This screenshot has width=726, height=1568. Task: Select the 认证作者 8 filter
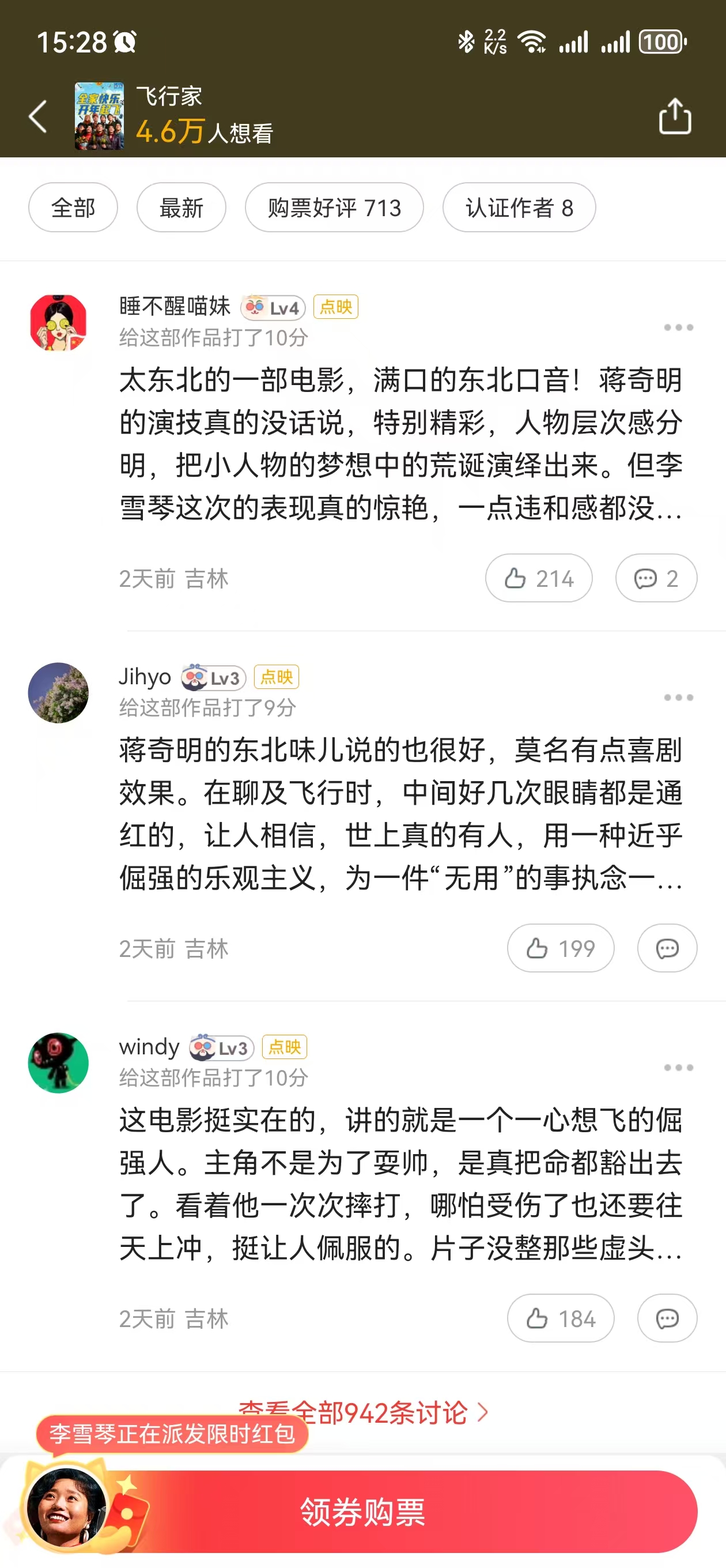519,208
